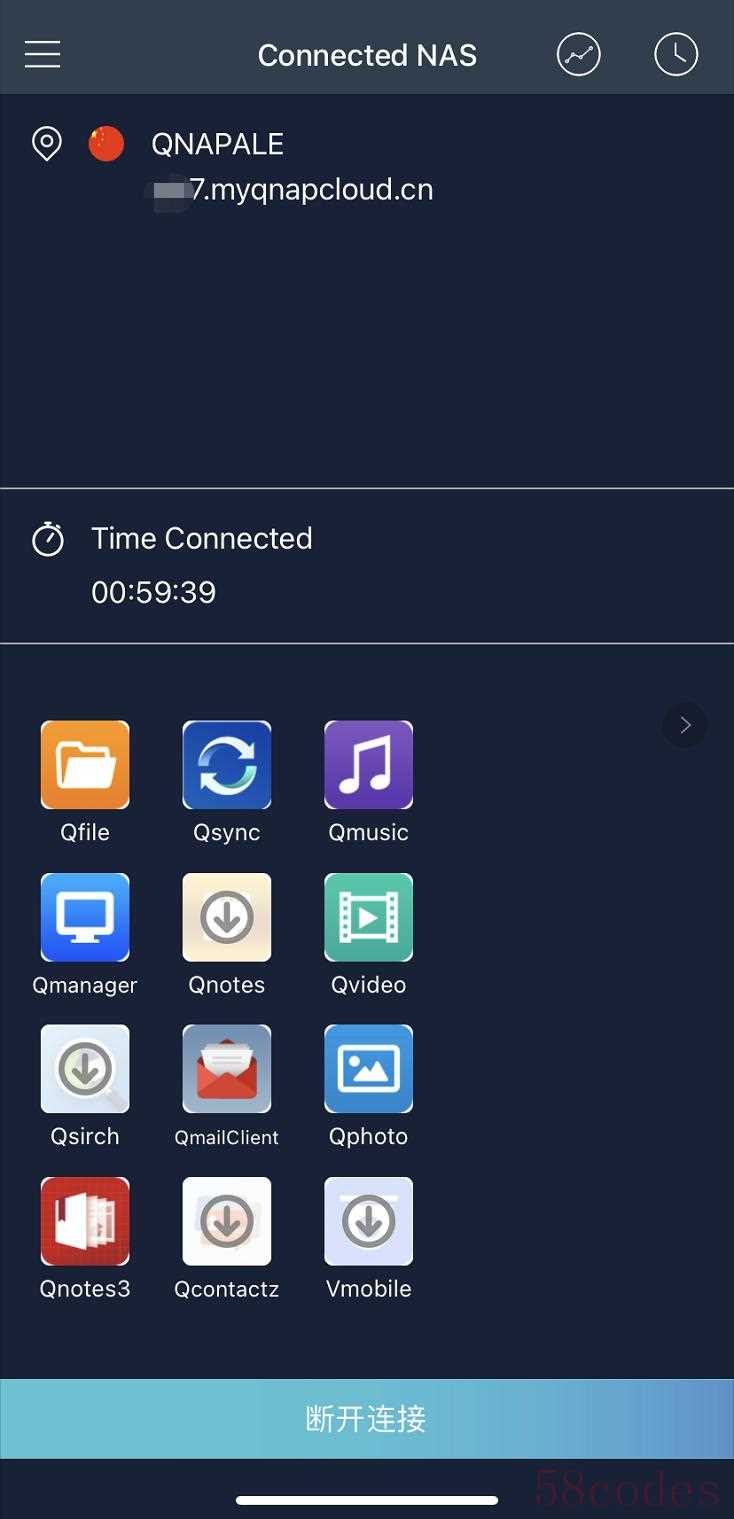
Task: Launch the Qsync app
Action: pos(227,765)
